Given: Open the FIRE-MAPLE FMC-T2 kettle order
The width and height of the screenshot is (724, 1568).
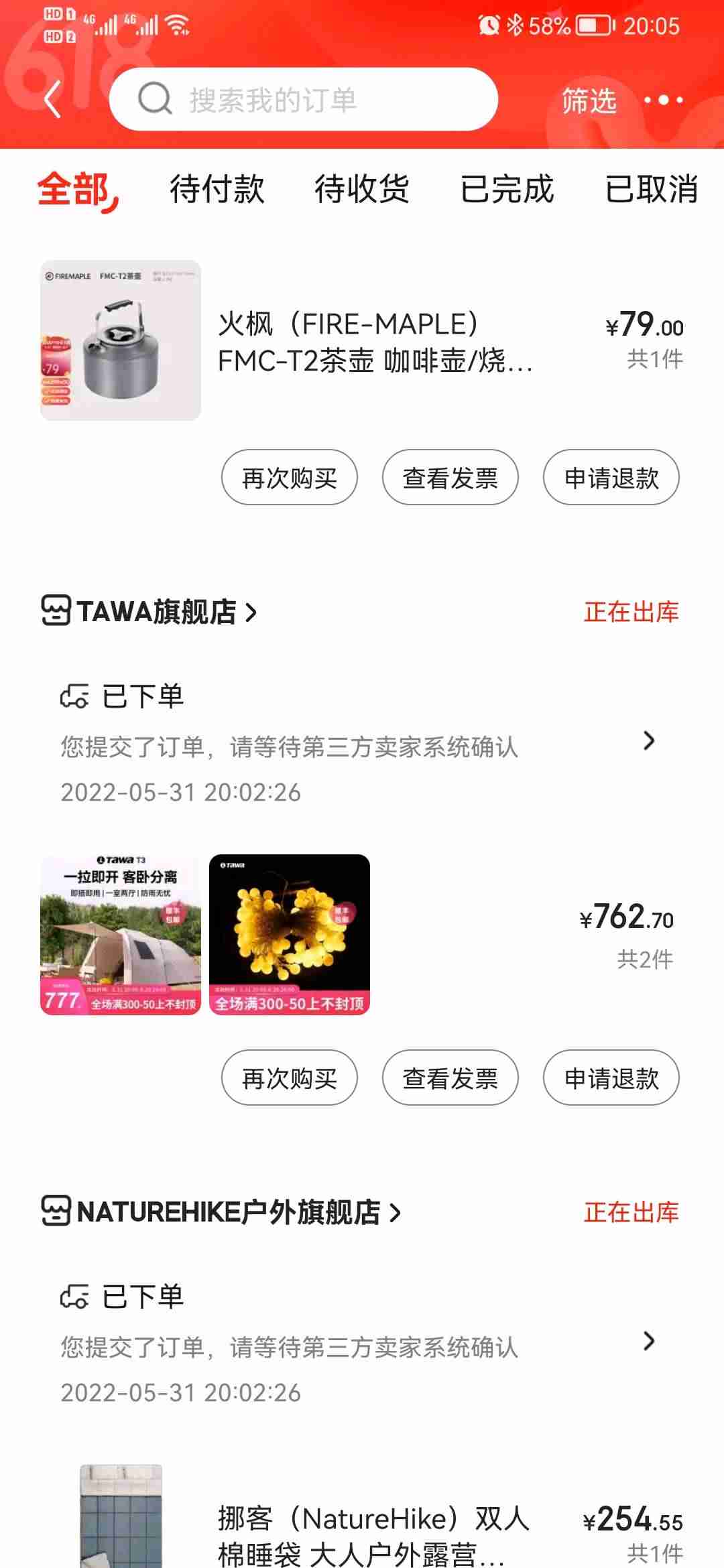Looking at the screenshot, I should click(x=375, y=342).
